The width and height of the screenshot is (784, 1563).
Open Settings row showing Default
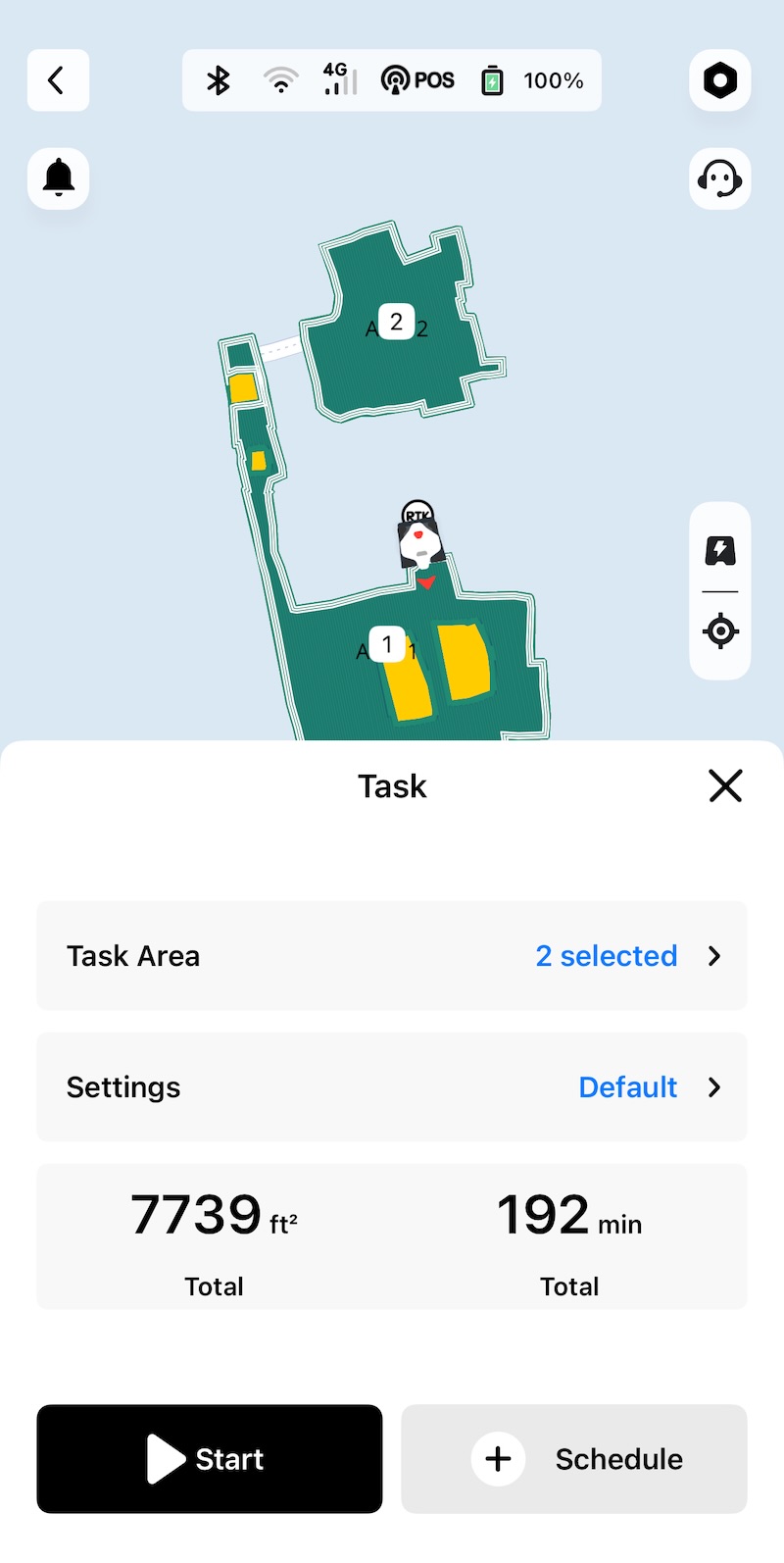pos(392,1086)
